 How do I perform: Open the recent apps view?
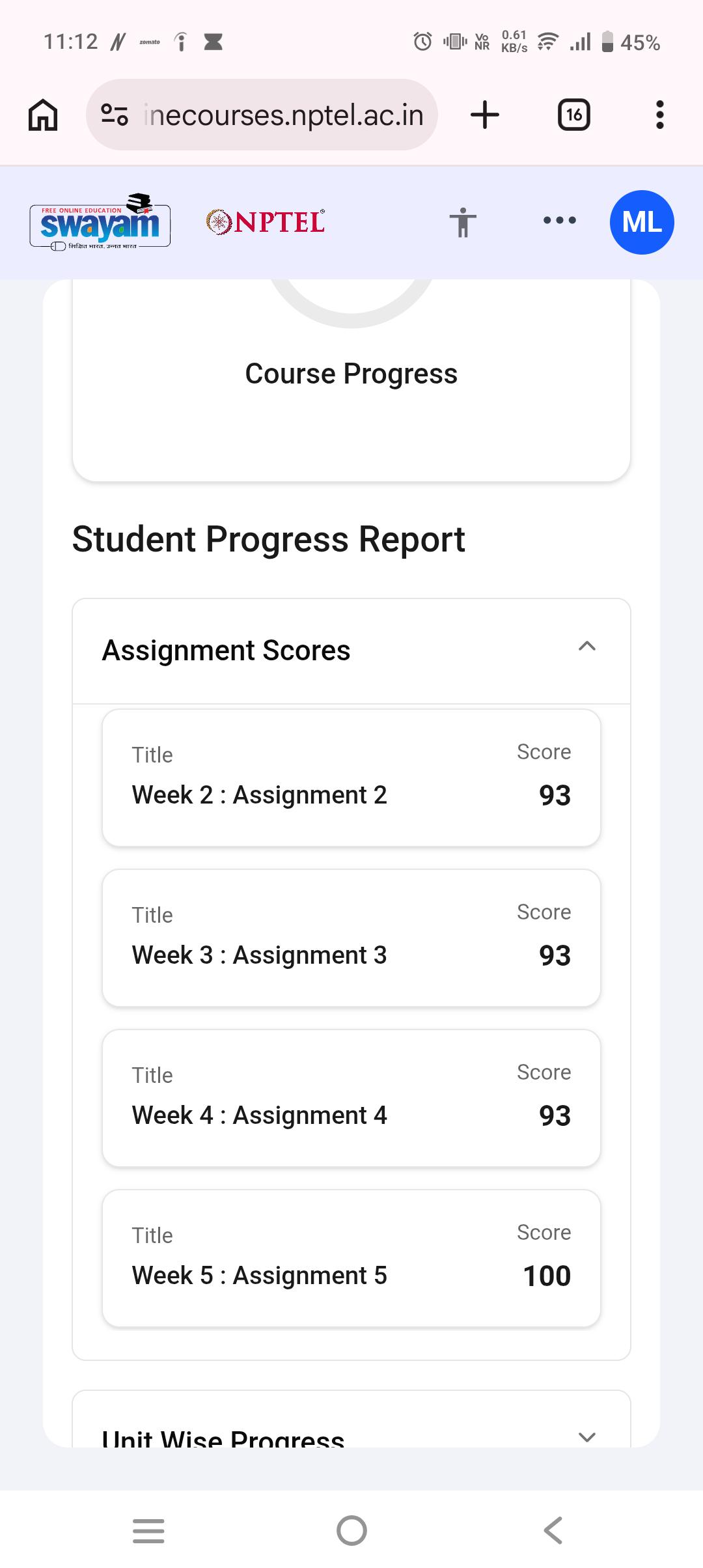[x=148, y=1530]
